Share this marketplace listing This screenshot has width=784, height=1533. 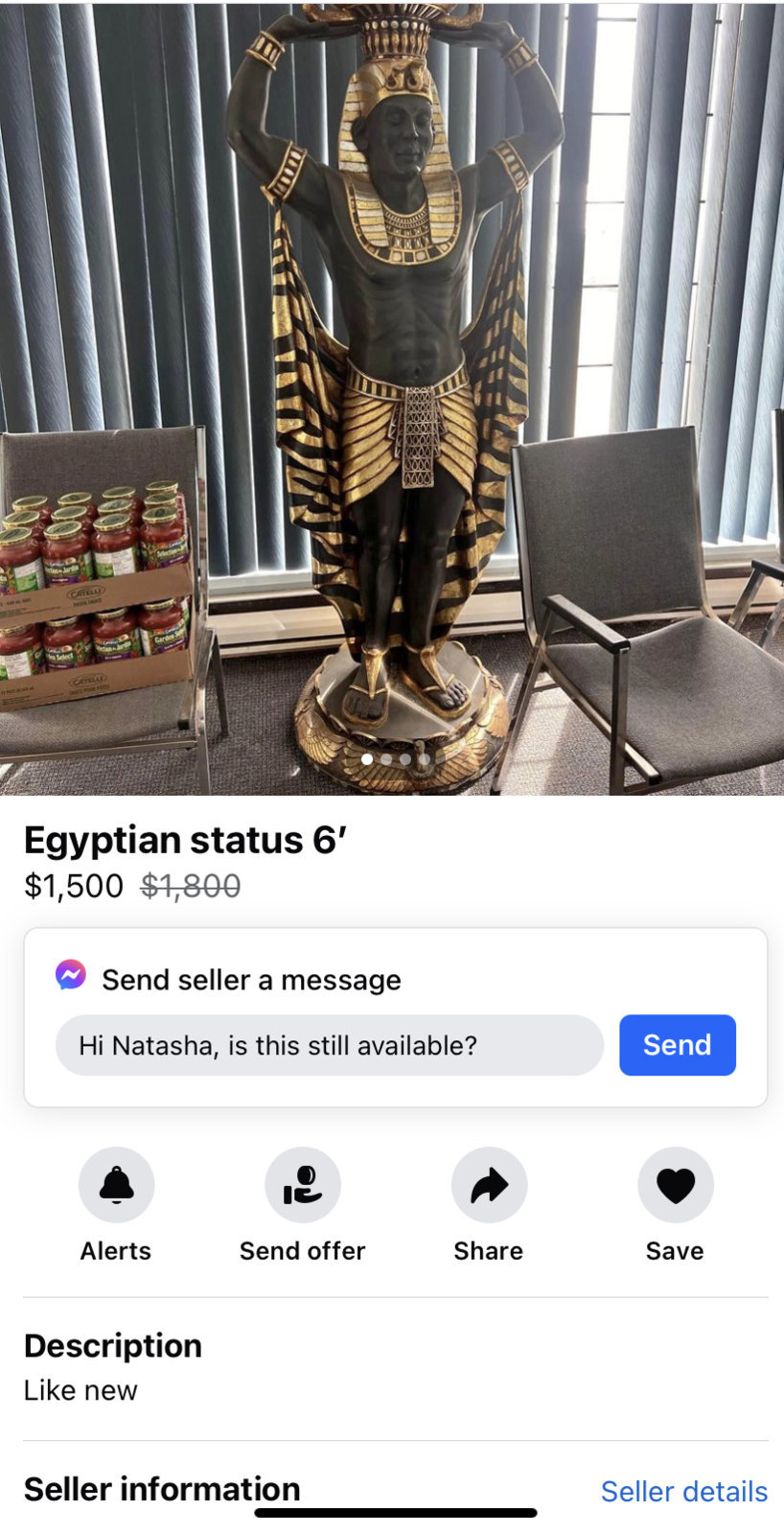[x=489, y=1185]
